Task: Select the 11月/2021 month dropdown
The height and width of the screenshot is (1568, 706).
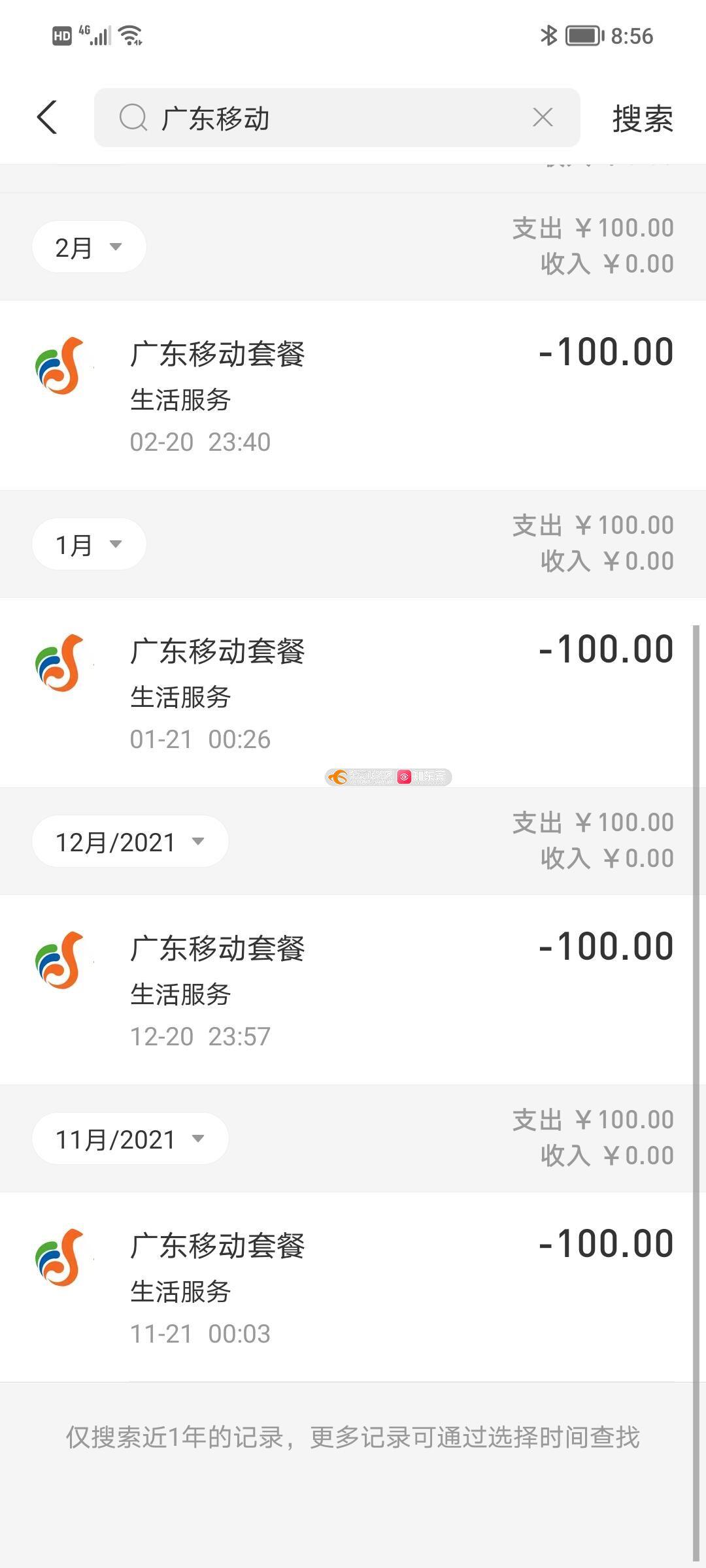Action: pyautogui.click(x=130, y=1139)
